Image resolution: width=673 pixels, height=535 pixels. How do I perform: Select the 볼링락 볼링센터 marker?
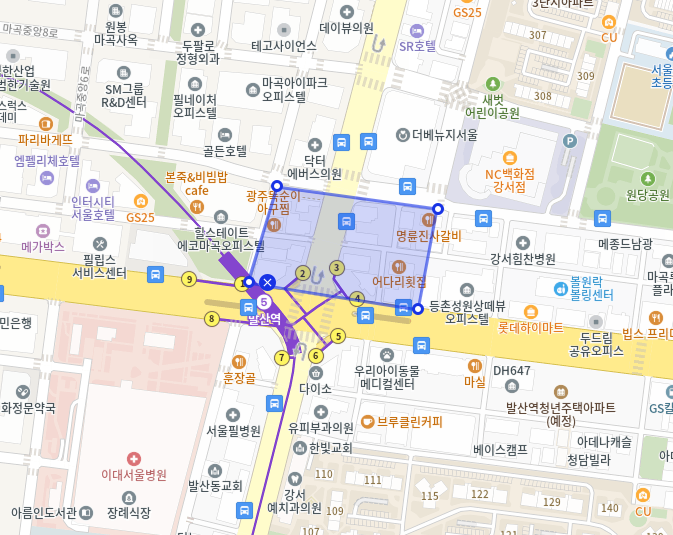(x=563, y=289)
